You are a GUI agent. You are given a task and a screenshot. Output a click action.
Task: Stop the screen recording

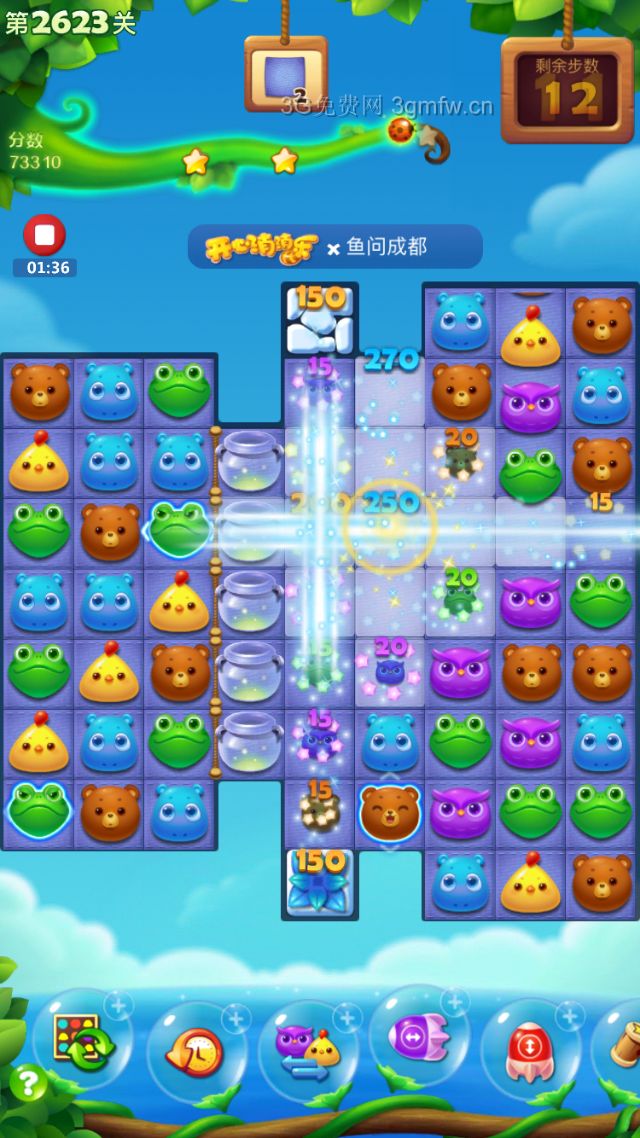point(44,235)
